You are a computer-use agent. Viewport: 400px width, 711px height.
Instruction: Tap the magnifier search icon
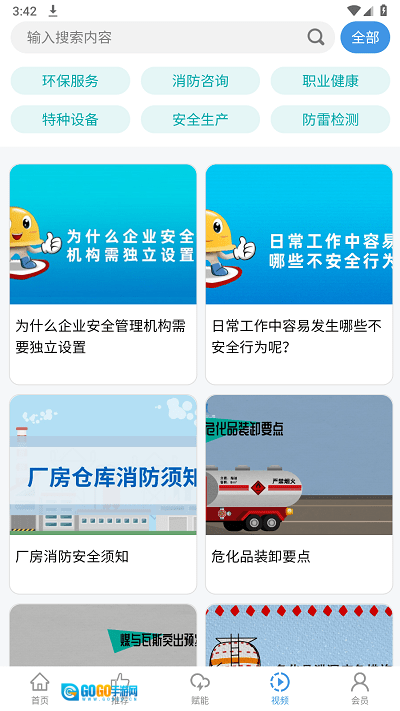[316, 37]
